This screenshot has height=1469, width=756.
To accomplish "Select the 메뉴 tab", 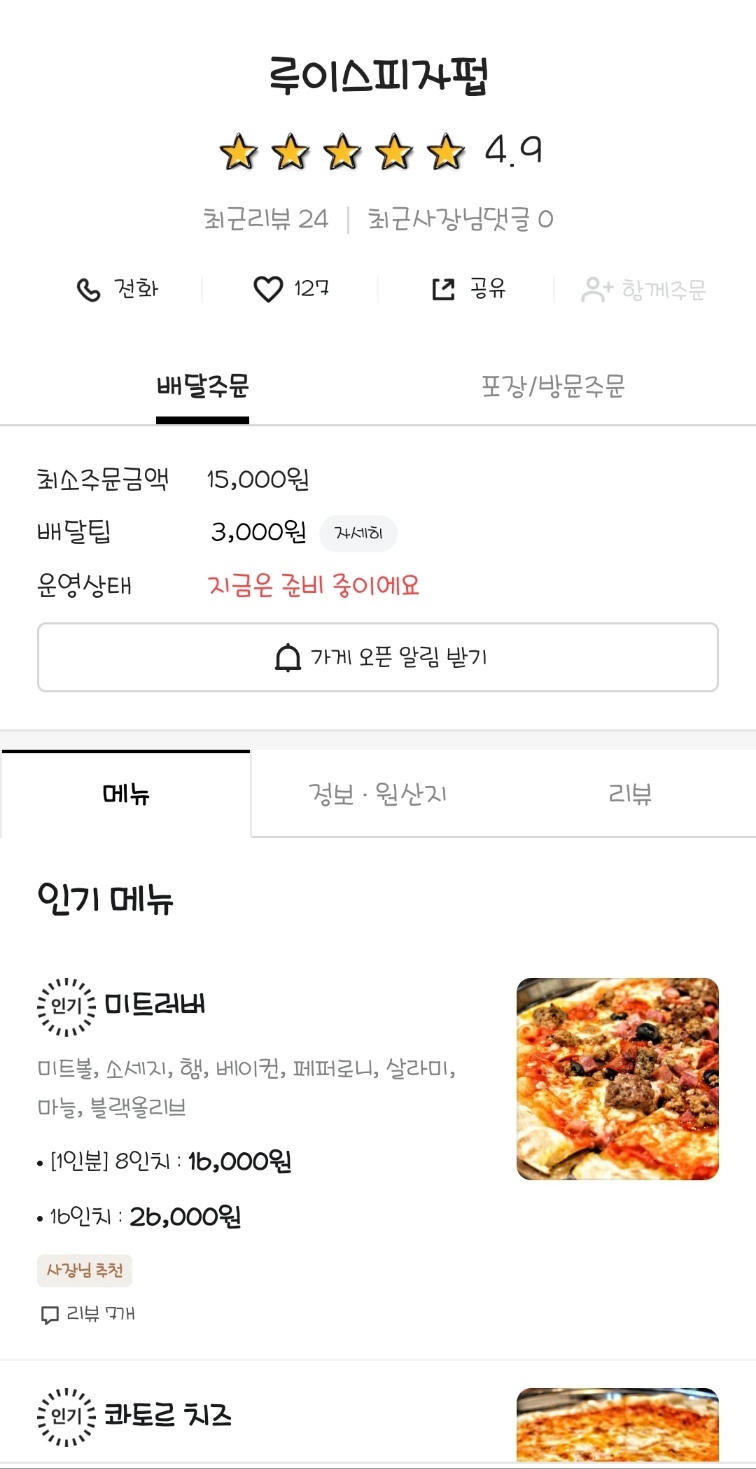I will click(126, 794).
